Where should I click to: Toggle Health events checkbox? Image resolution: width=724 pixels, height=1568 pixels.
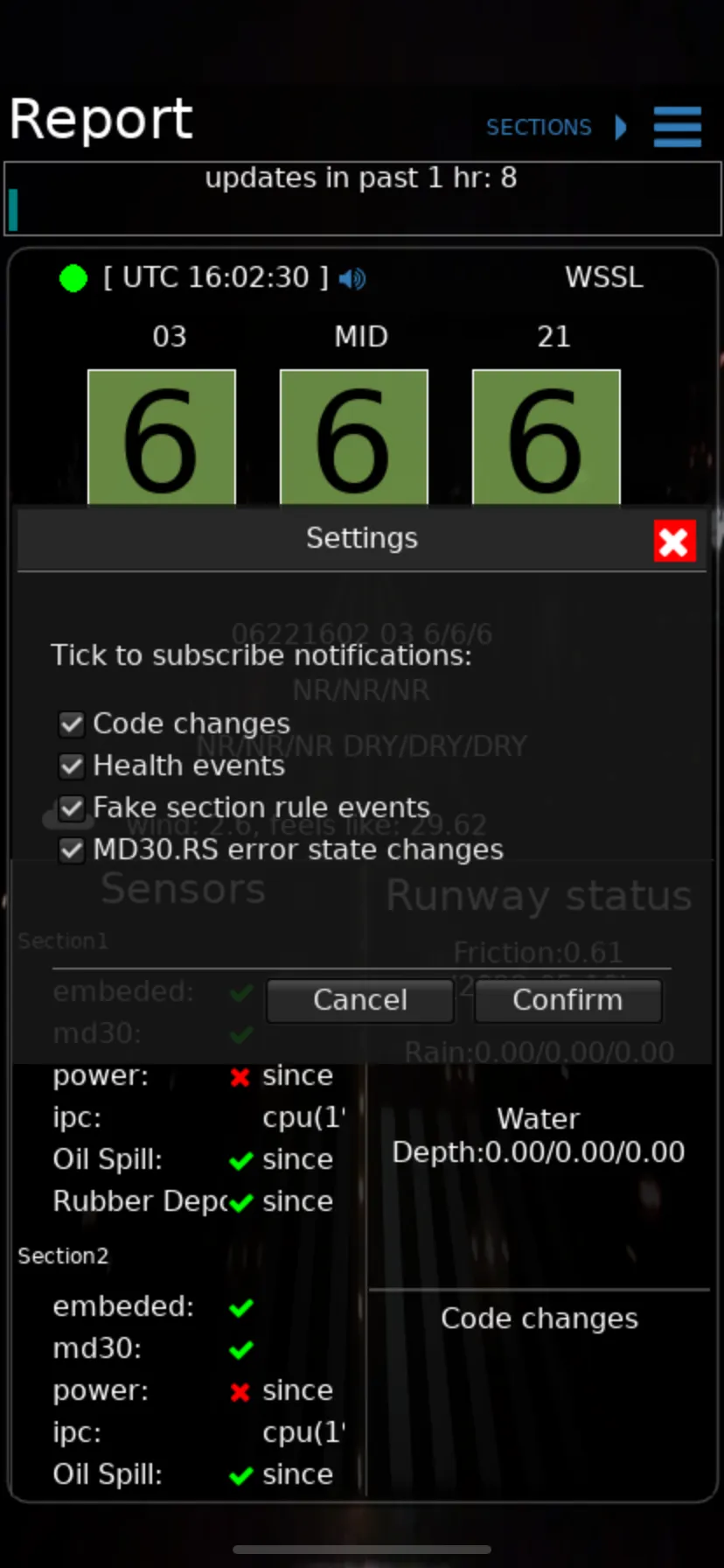tap(71, 766)
